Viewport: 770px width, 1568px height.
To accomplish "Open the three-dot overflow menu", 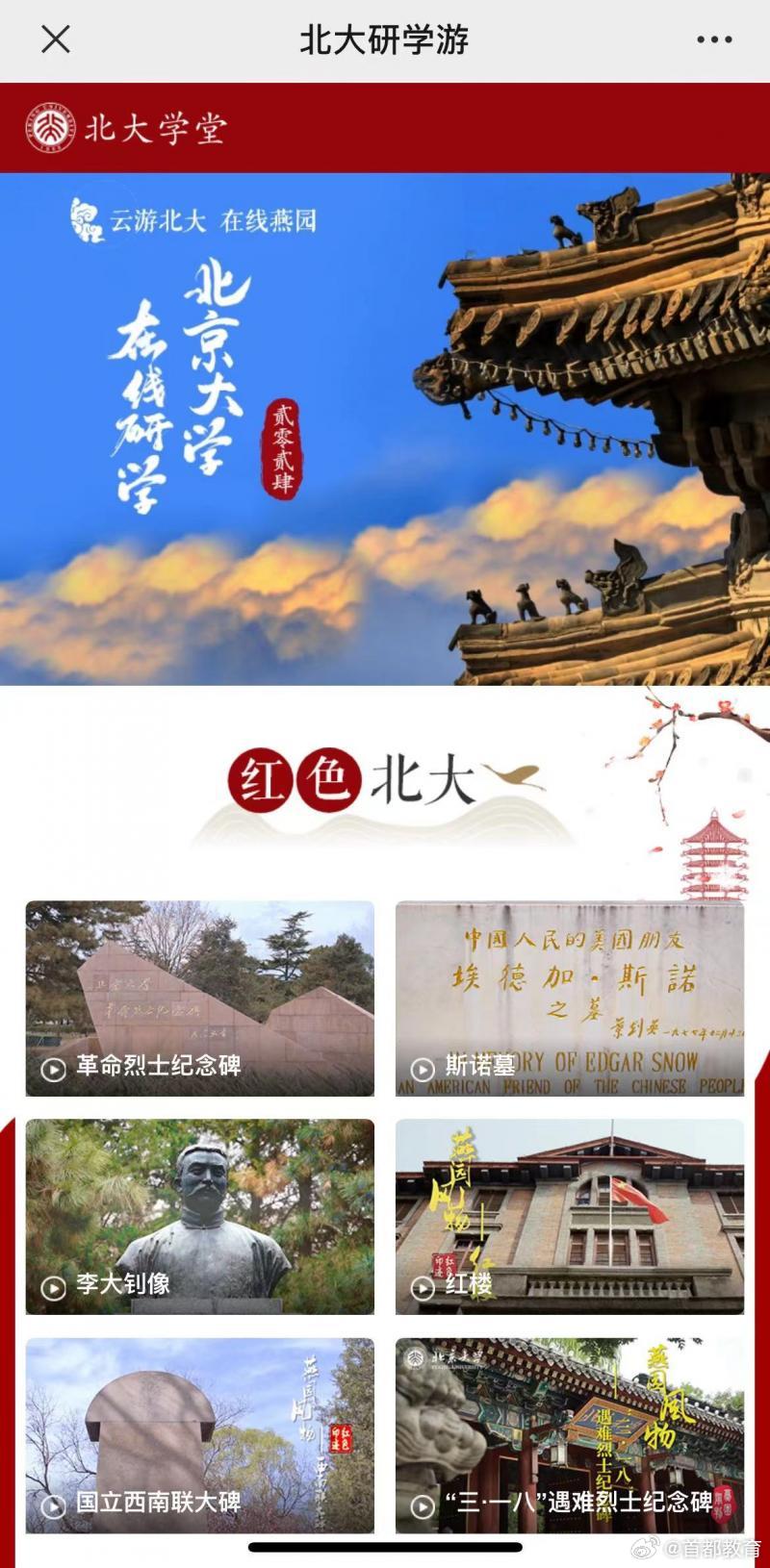I will click(x=713, y=39).
